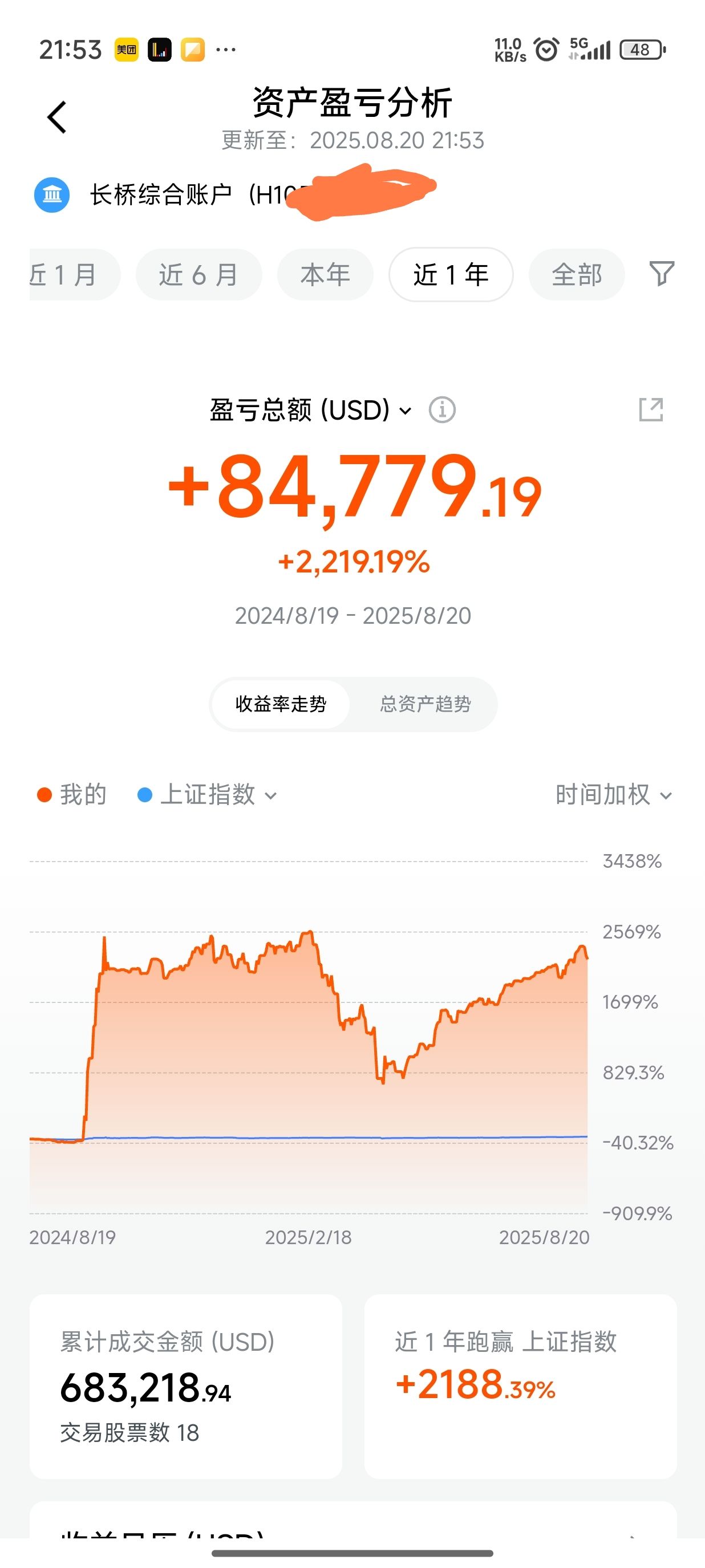This screenshot has height=1568, width=705.
Task: Switch to 本年 time range
Action: [325, 274]
